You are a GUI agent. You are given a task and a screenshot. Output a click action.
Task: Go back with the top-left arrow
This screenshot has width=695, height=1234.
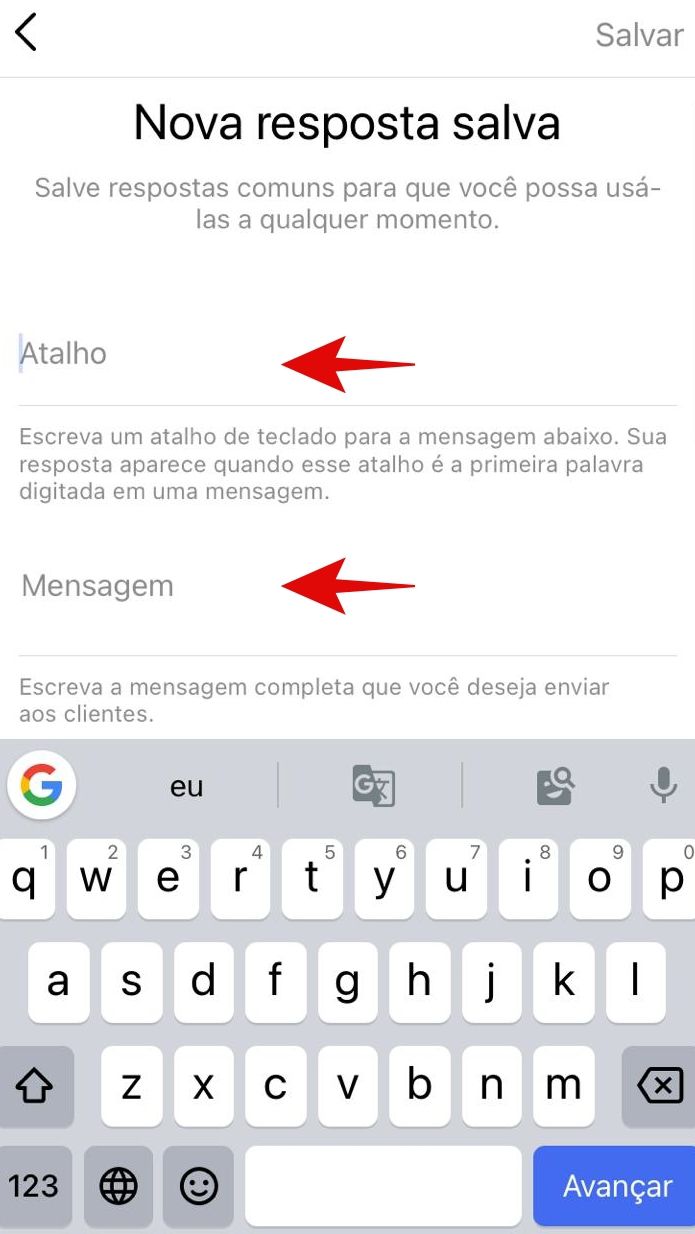pyautogui.click(x=26, y=33)
